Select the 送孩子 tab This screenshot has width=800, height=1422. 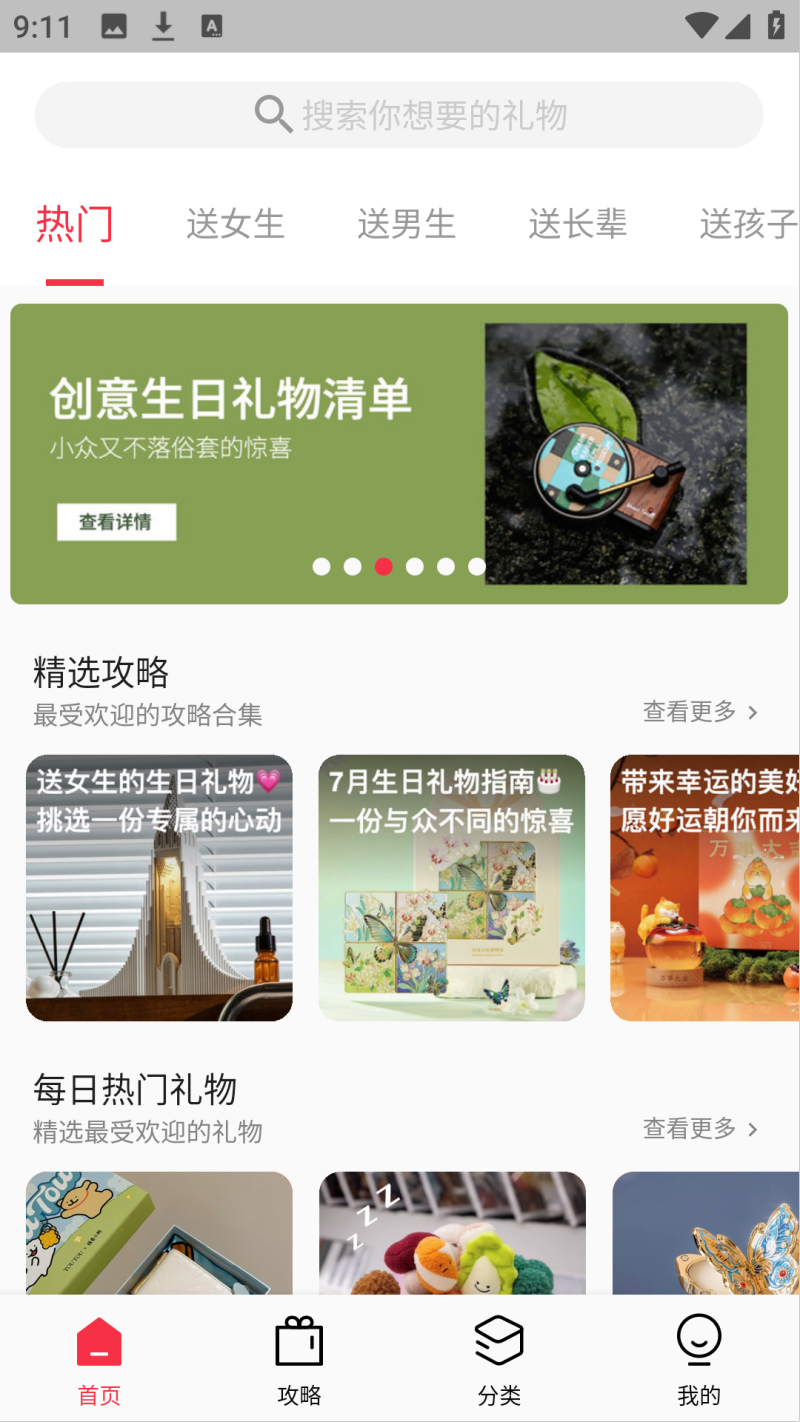pos(749,224)
